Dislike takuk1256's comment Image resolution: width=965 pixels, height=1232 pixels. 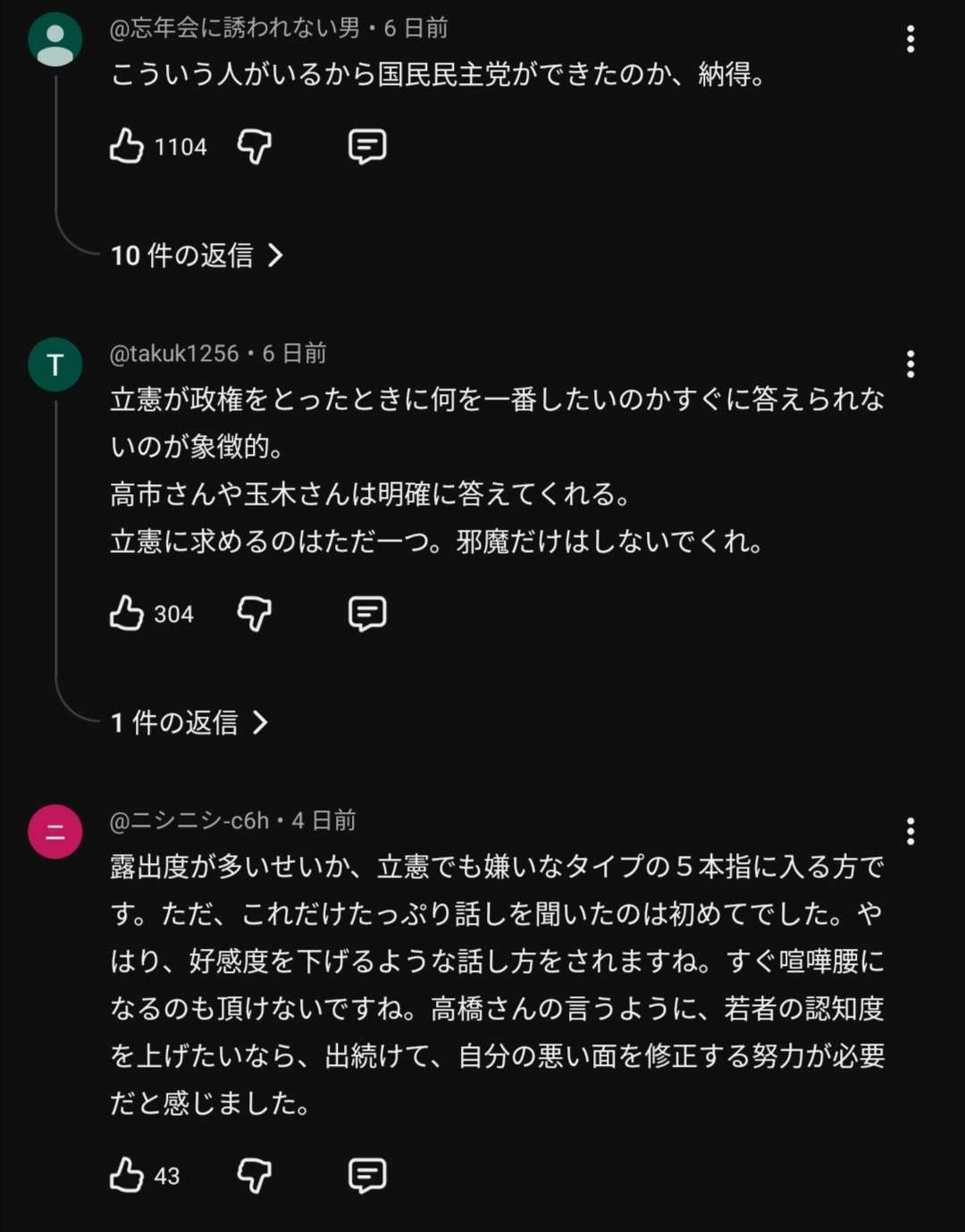255,614
